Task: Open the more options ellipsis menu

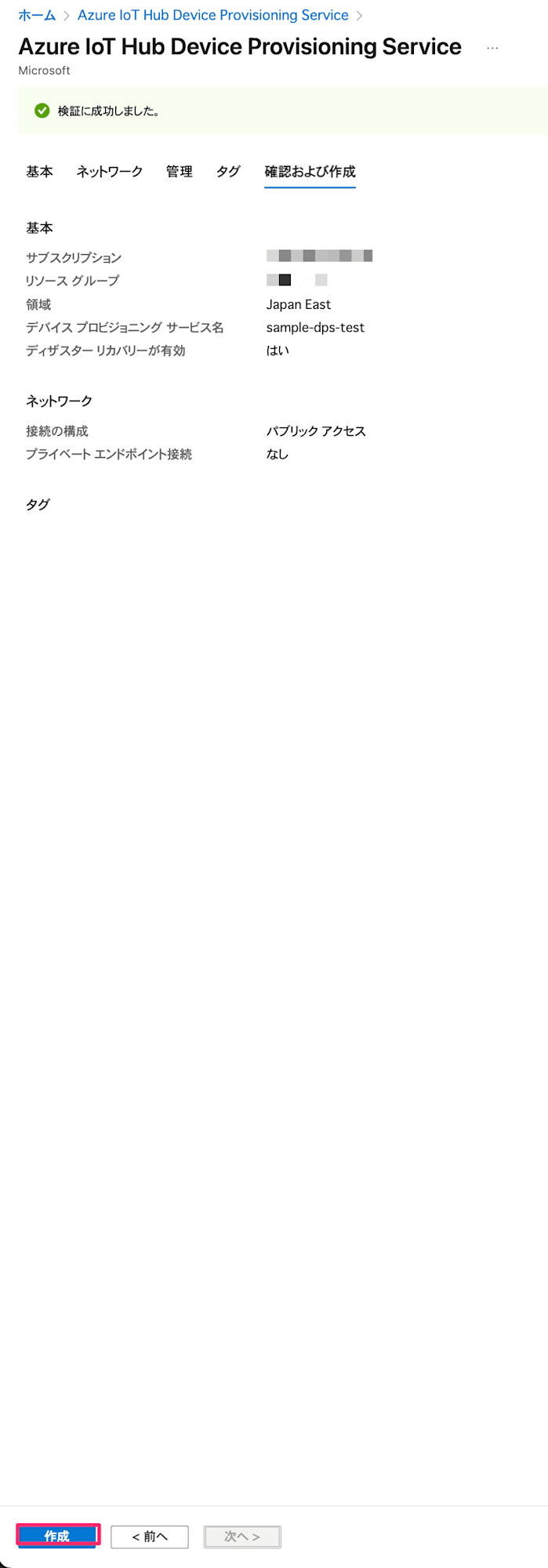Action: (x=492, y=48)
